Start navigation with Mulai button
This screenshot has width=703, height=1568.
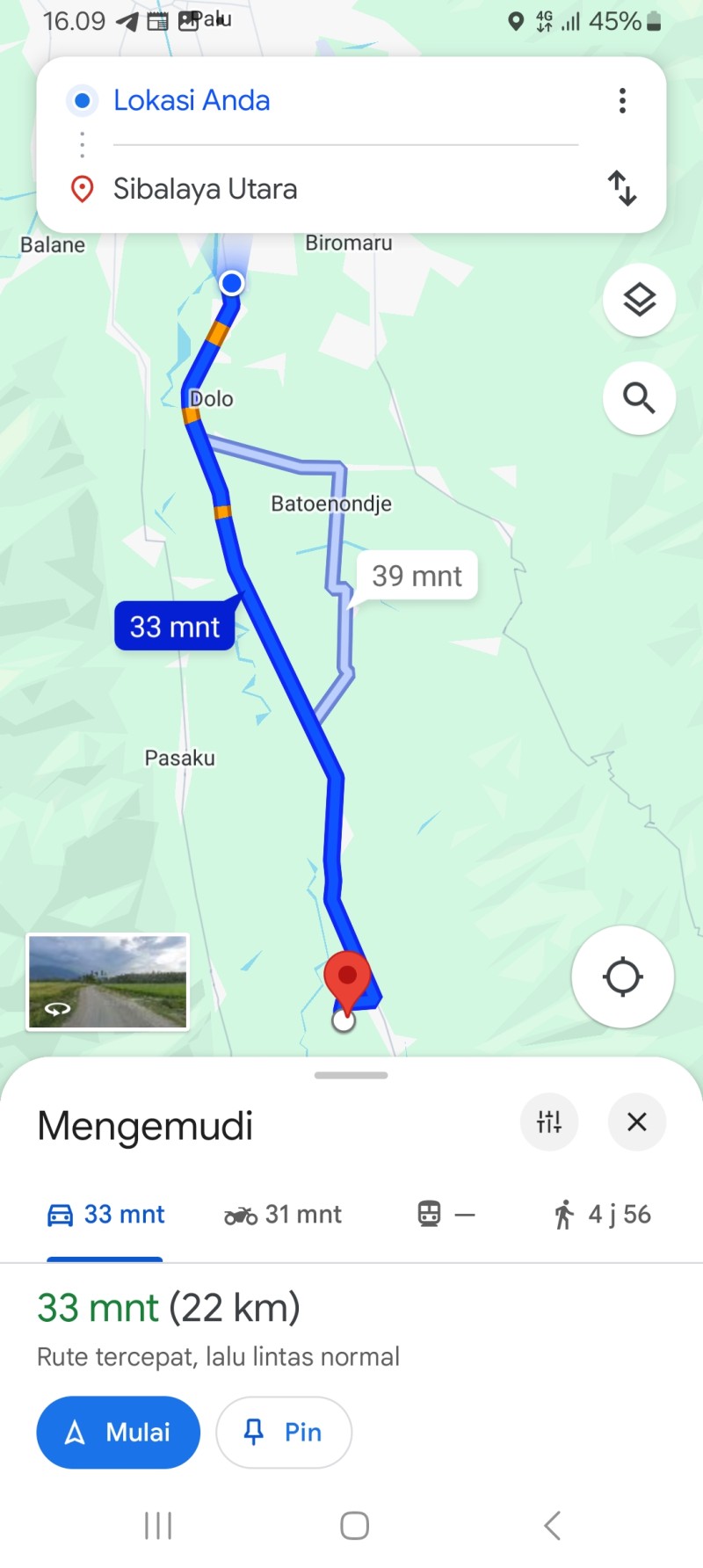tap(119, 1432)
